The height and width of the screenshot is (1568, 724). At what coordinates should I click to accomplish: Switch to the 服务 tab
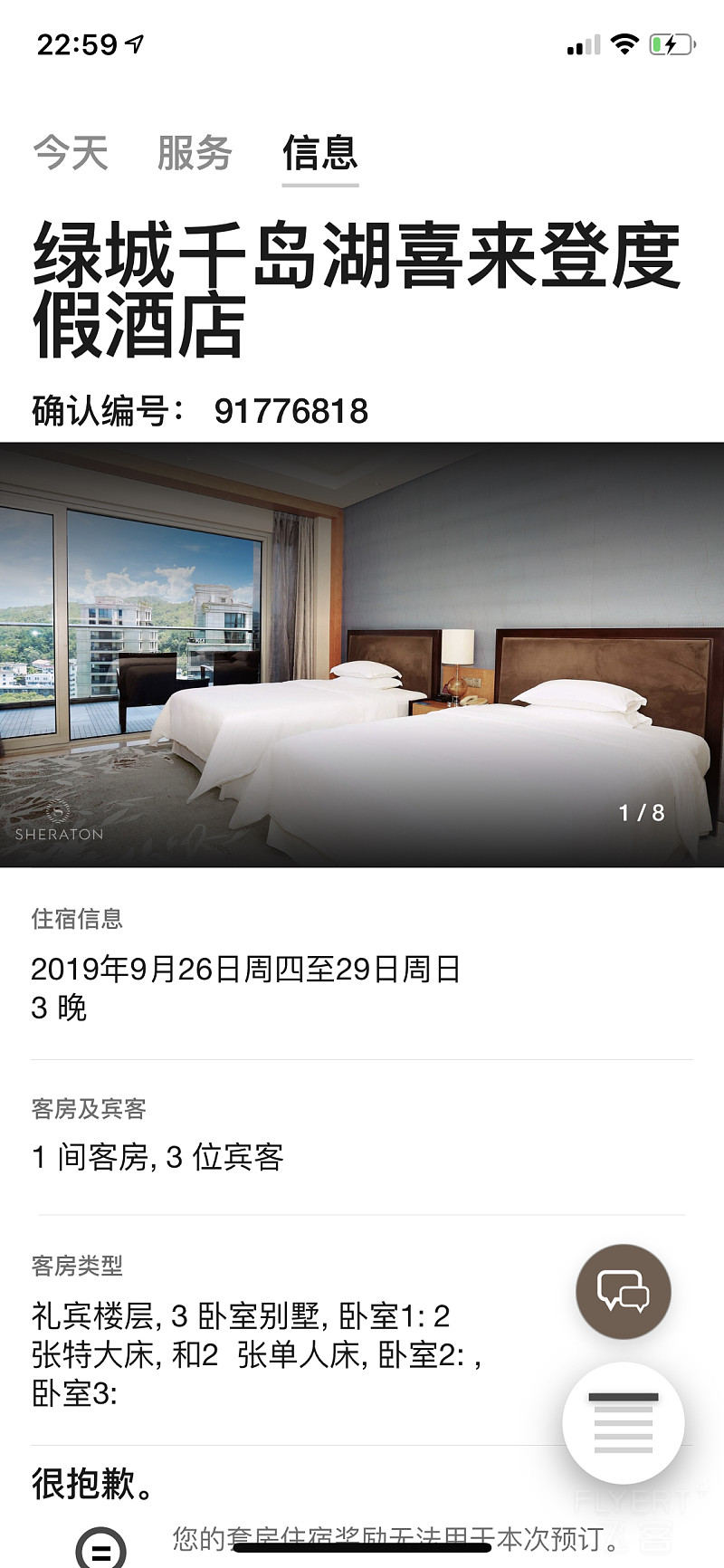195,152
